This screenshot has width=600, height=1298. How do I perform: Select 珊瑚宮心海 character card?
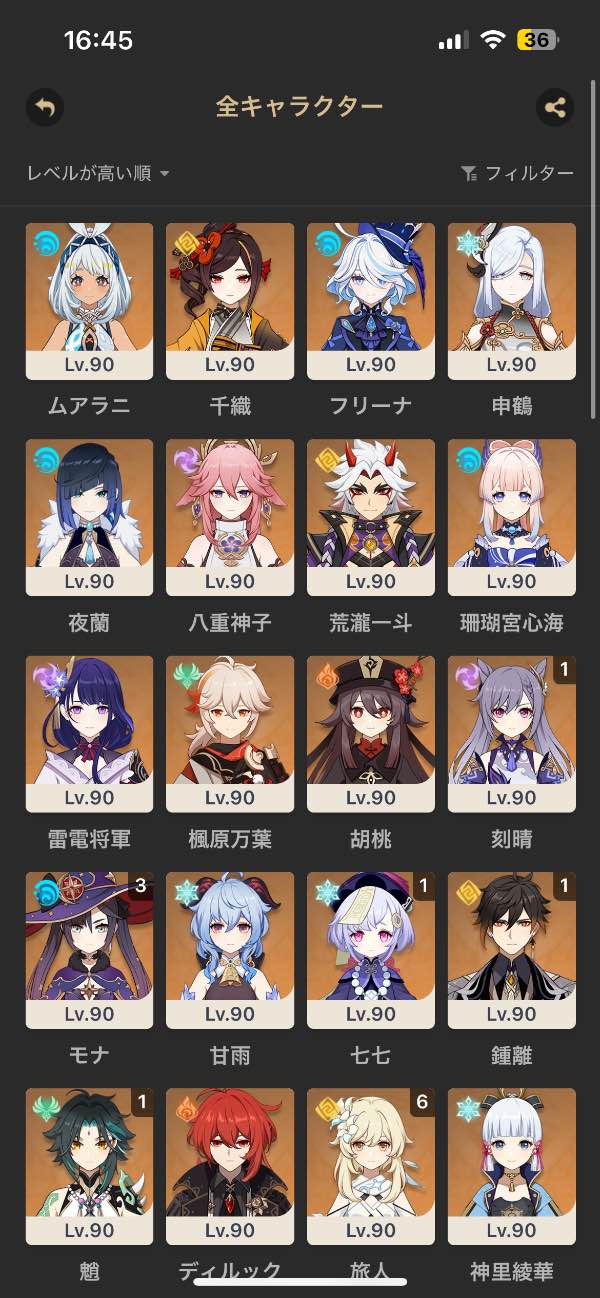click(512, 517)
